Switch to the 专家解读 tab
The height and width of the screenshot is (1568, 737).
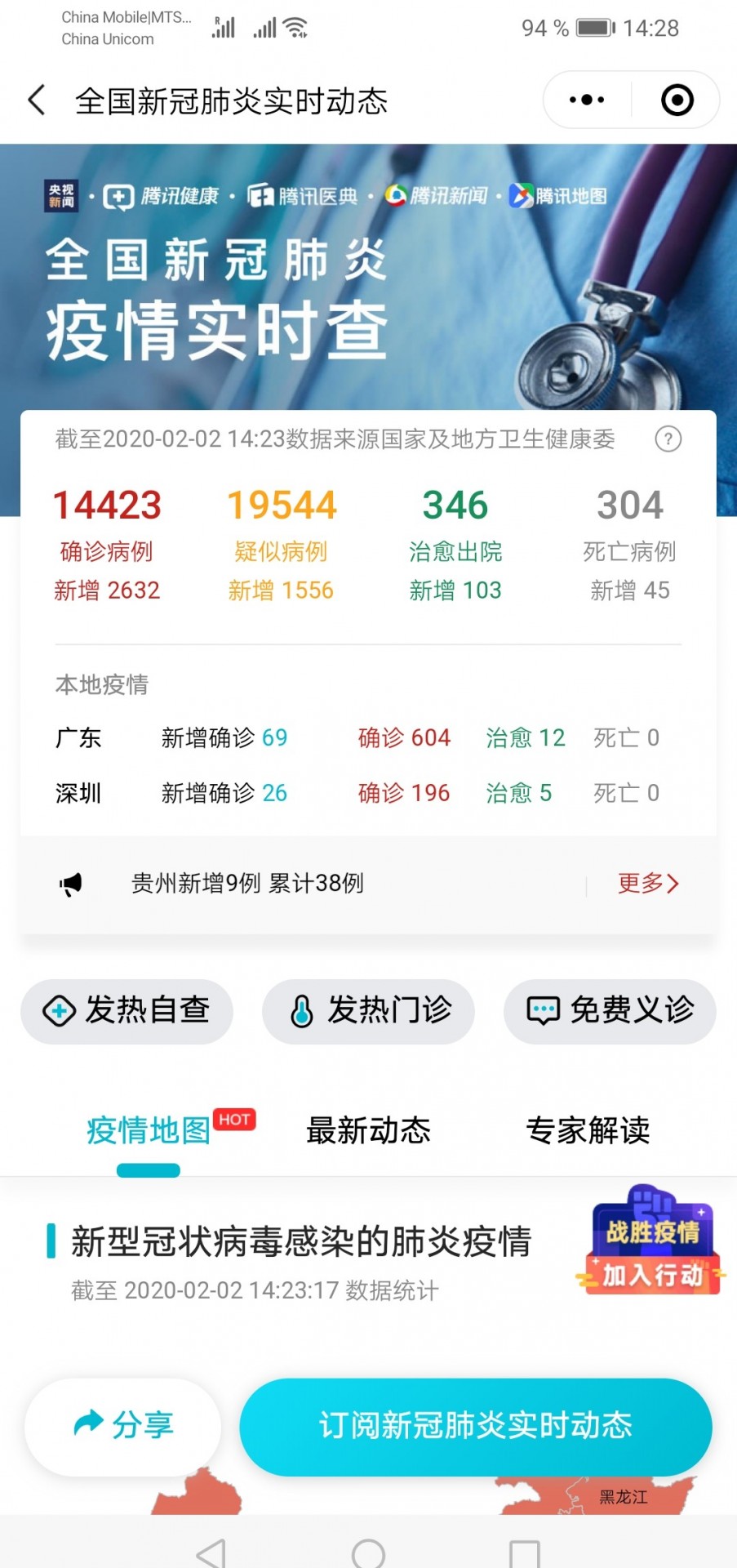pyautogui.click(x=588, y=1131)
